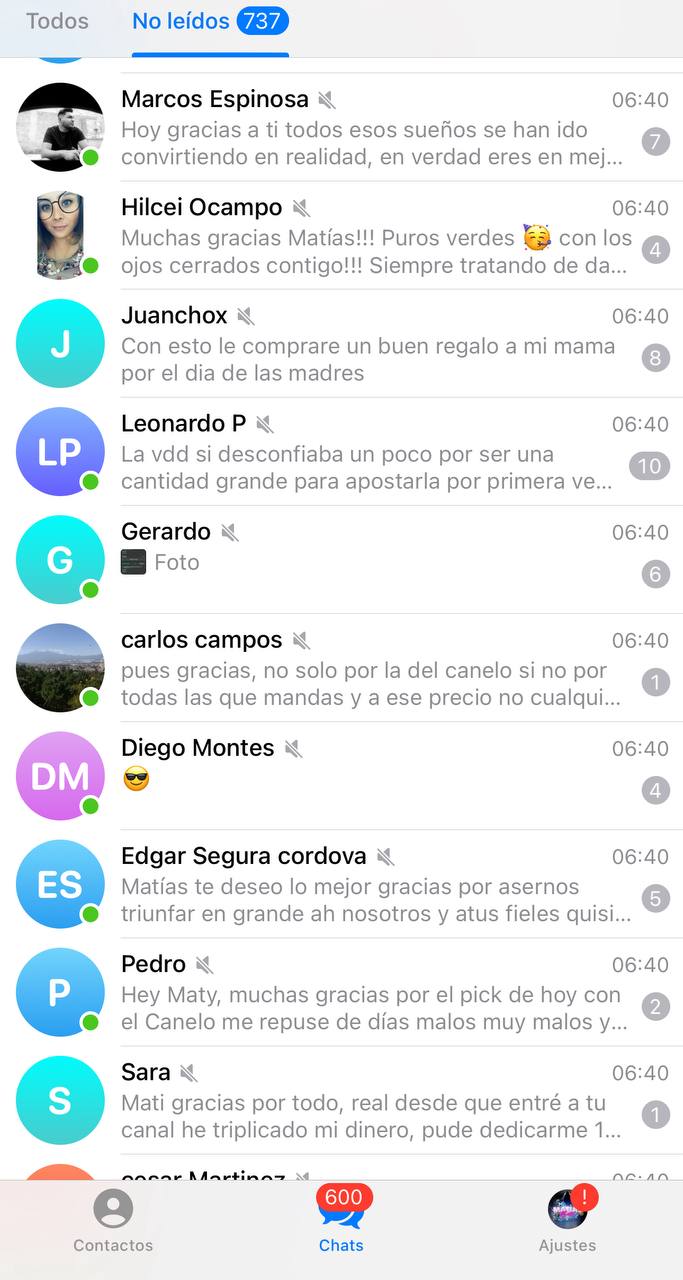Tap the Chats tab in bottom bar
Image resolution: width=683 pixels, height=1280 pixels.
pyautogui.click(x=341, y=1221)
